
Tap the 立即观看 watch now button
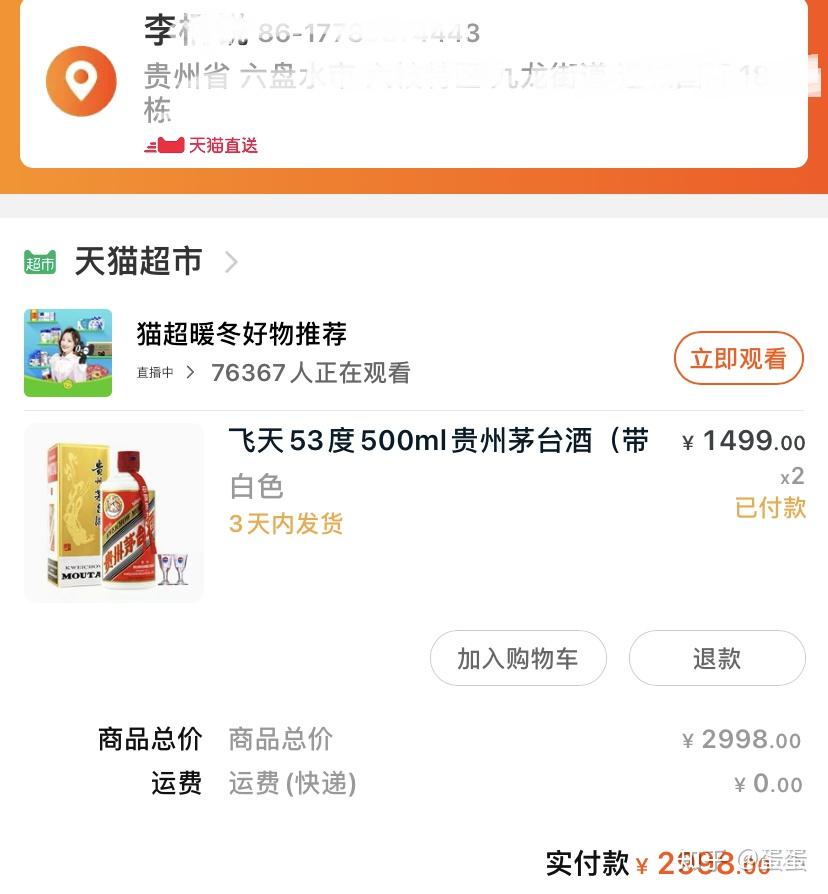(x=738, y=357)
